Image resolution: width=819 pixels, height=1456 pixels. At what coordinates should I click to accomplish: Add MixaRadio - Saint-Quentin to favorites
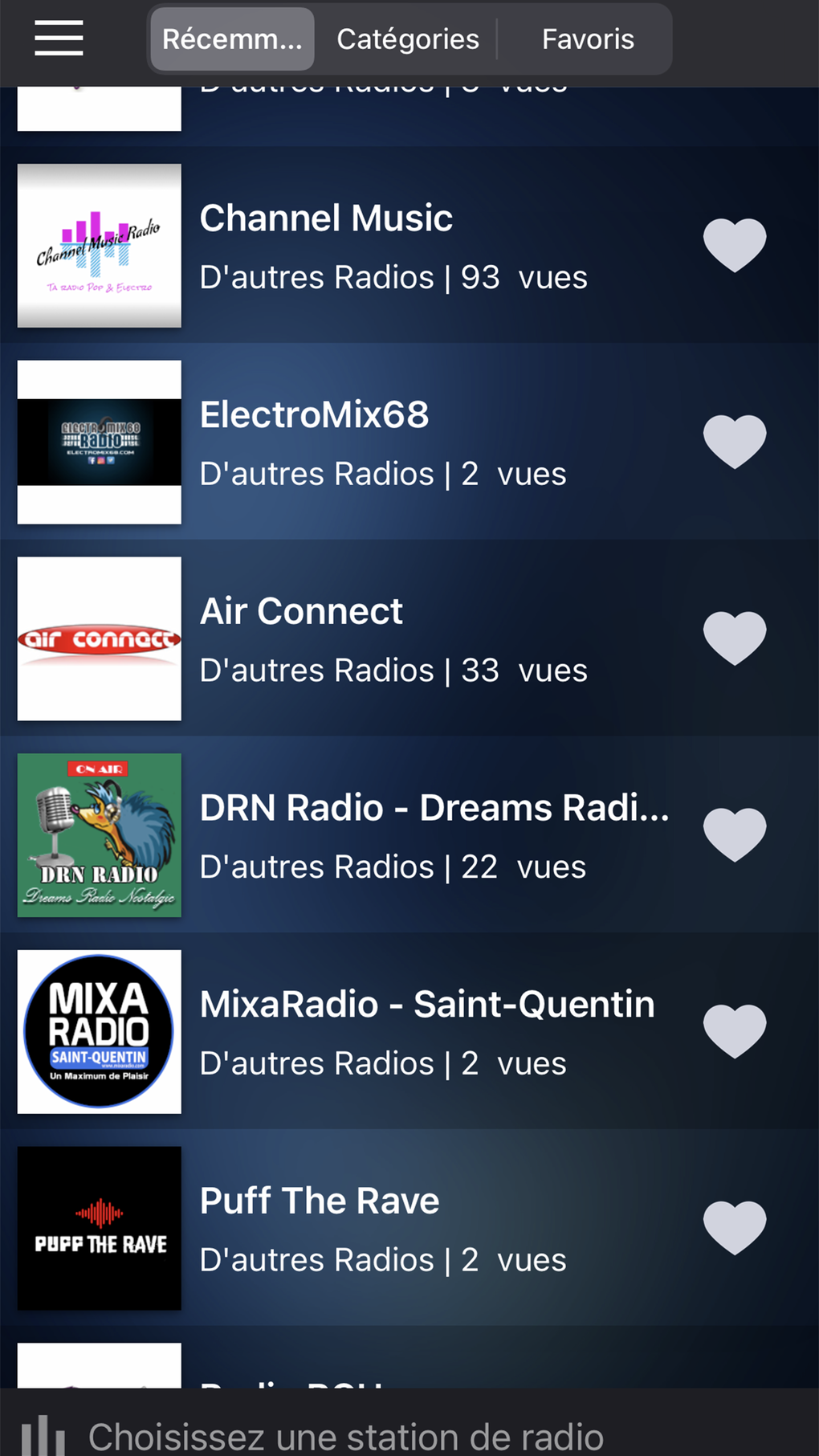click(735, 1031)
